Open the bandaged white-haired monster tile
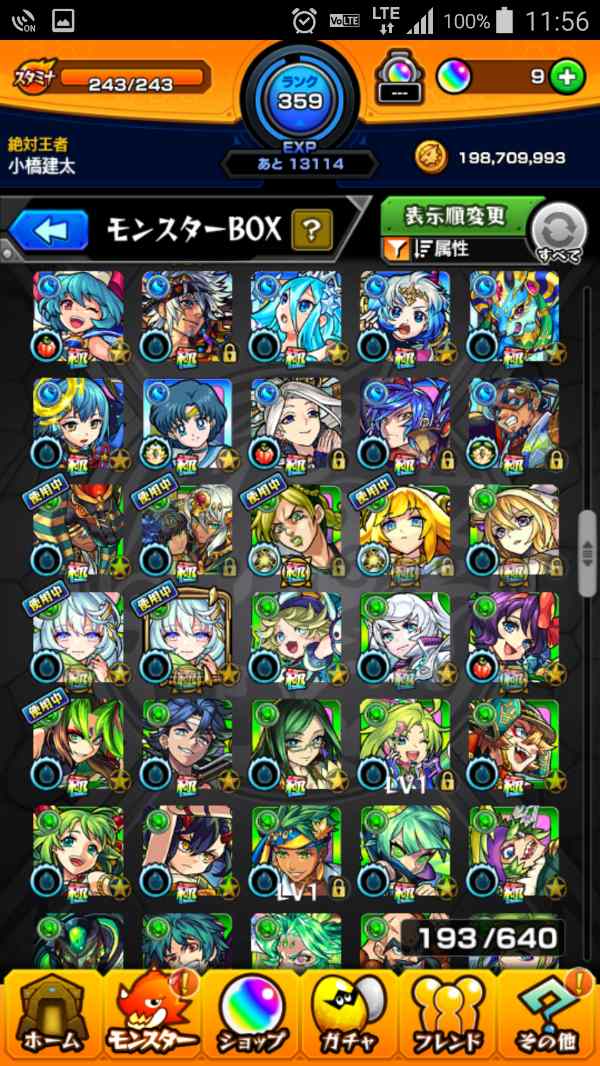 (x=296, y=423)
